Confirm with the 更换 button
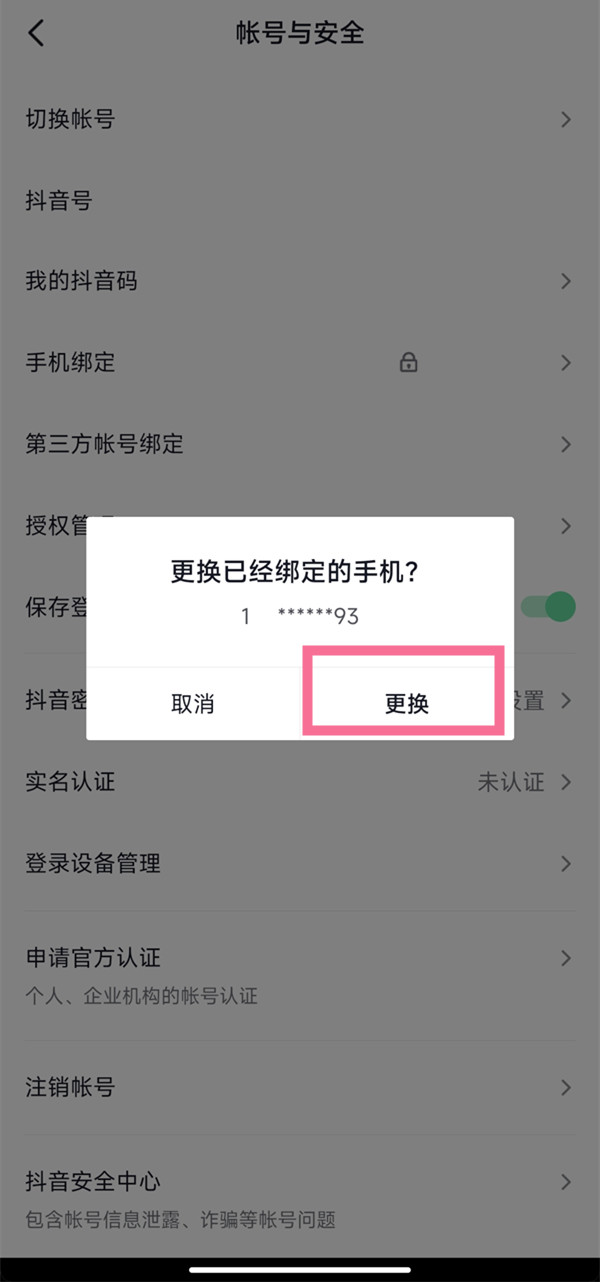This screenshot has height=1282, width=600. pos(406,703)
